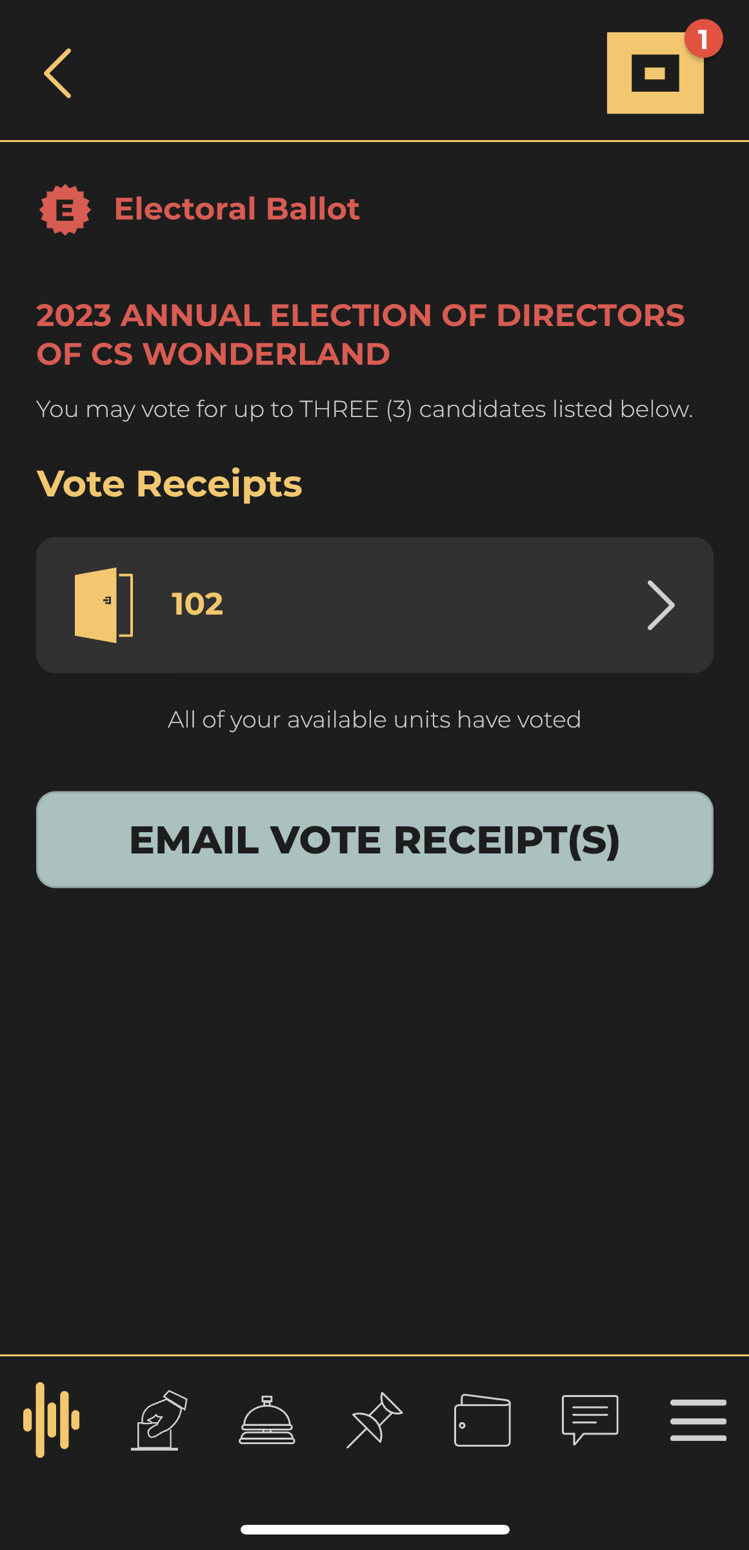Open the notification icon with badge 1
This screenshot has height=1550, width=749.
[655, 72]
